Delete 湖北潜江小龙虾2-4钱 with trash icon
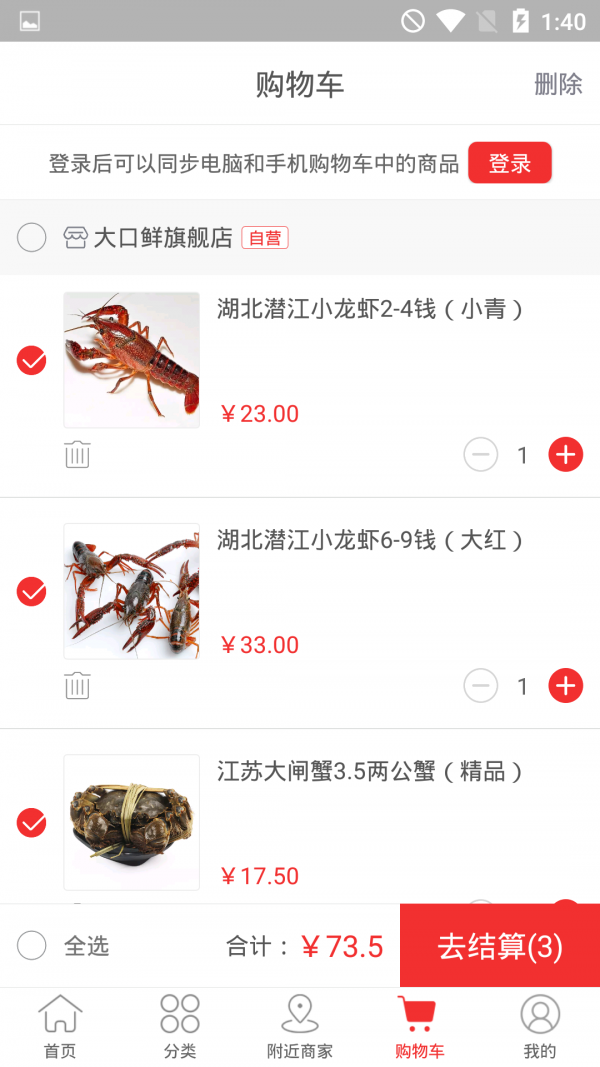600x1067 pixels. tap(77, 455)
